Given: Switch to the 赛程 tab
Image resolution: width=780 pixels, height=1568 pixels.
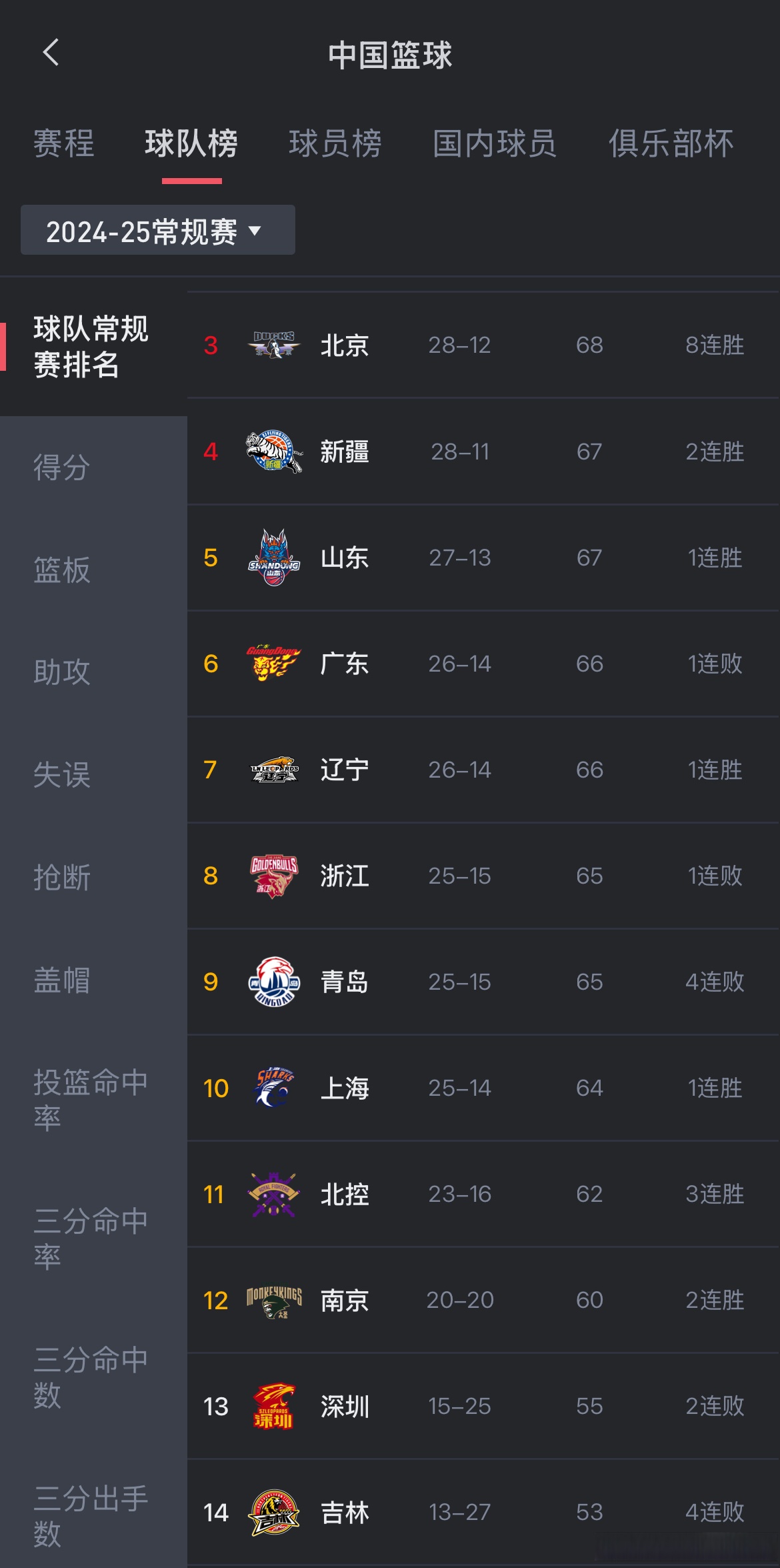Looking at the screenshot, I should (x=64, y=143).
